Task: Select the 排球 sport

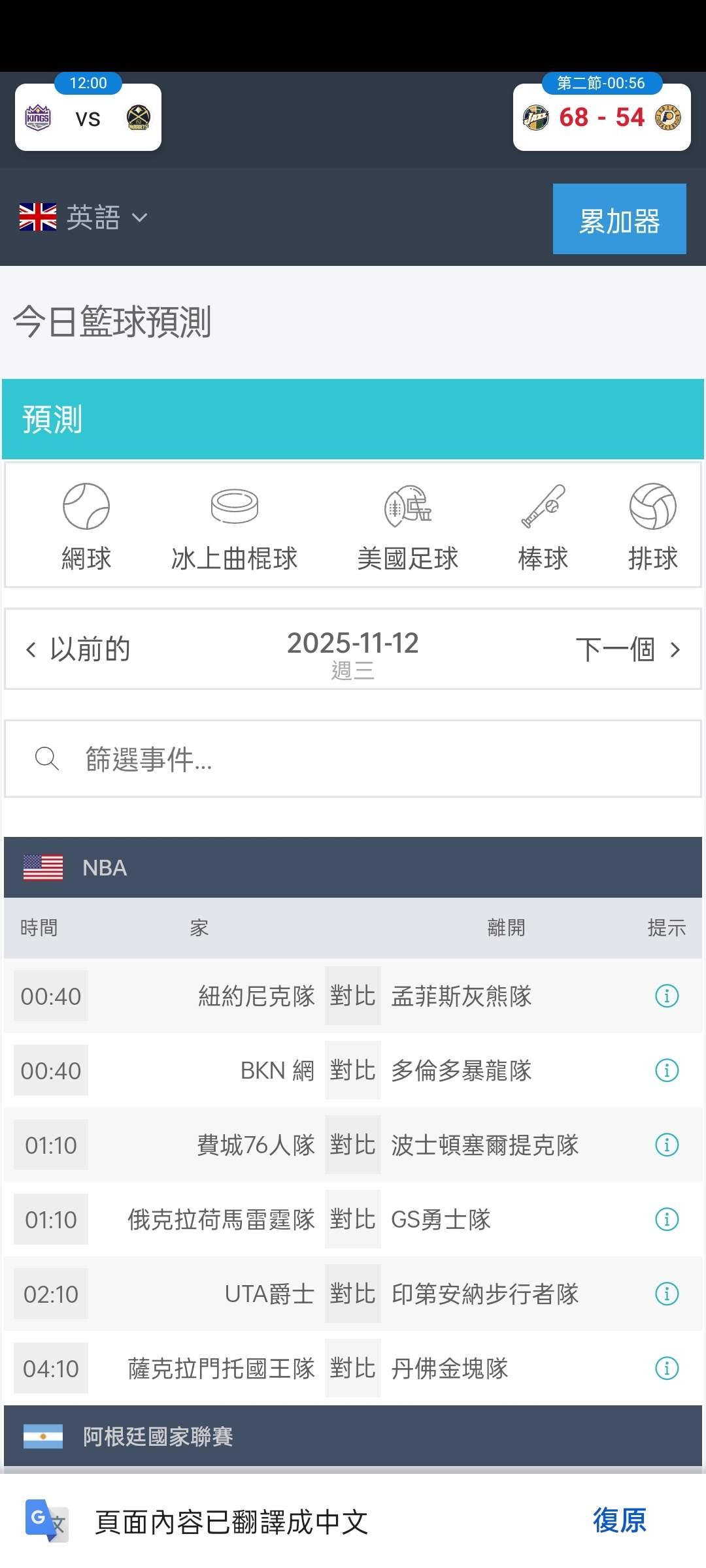Action: (652, 526)
